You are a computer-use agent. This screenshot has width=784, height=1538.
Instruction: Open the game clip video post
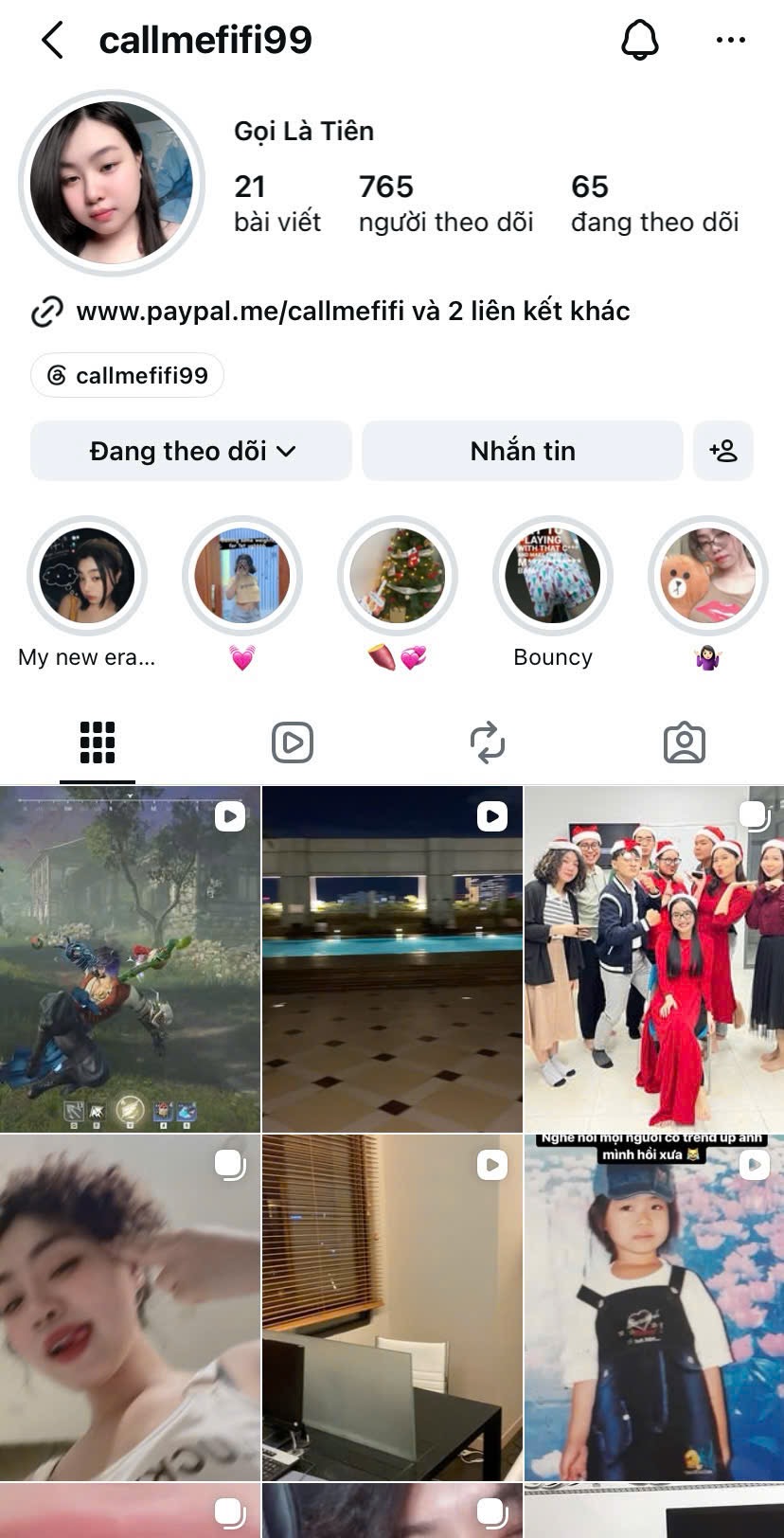pyautogui.click(x=130, y=958)
